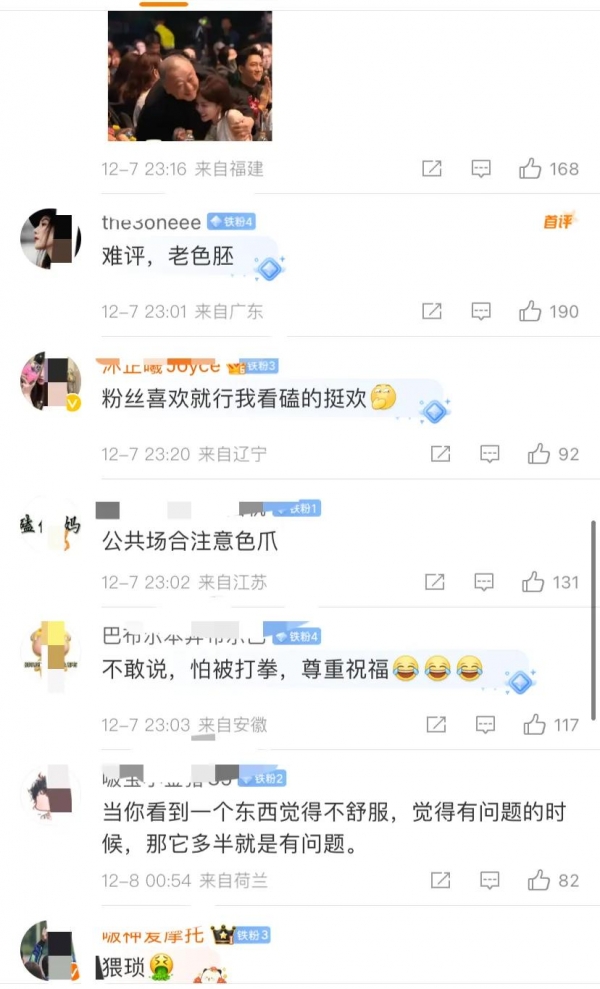Like the comment '公共场合注意色爪'
The width and height of the screenshot is (600, 989).
tap(533, 582)
